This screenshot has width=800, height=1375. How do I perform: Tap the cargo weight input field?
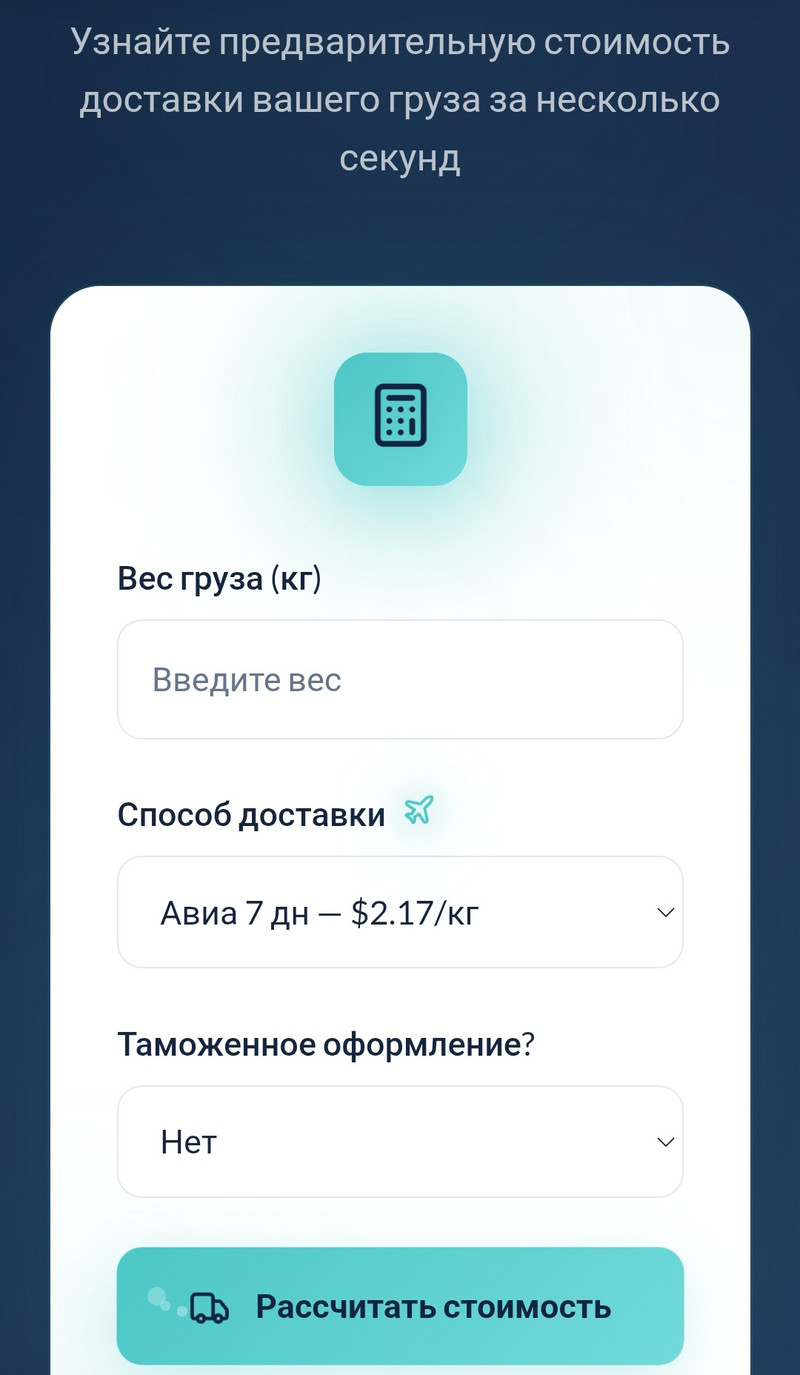point(400,680)
